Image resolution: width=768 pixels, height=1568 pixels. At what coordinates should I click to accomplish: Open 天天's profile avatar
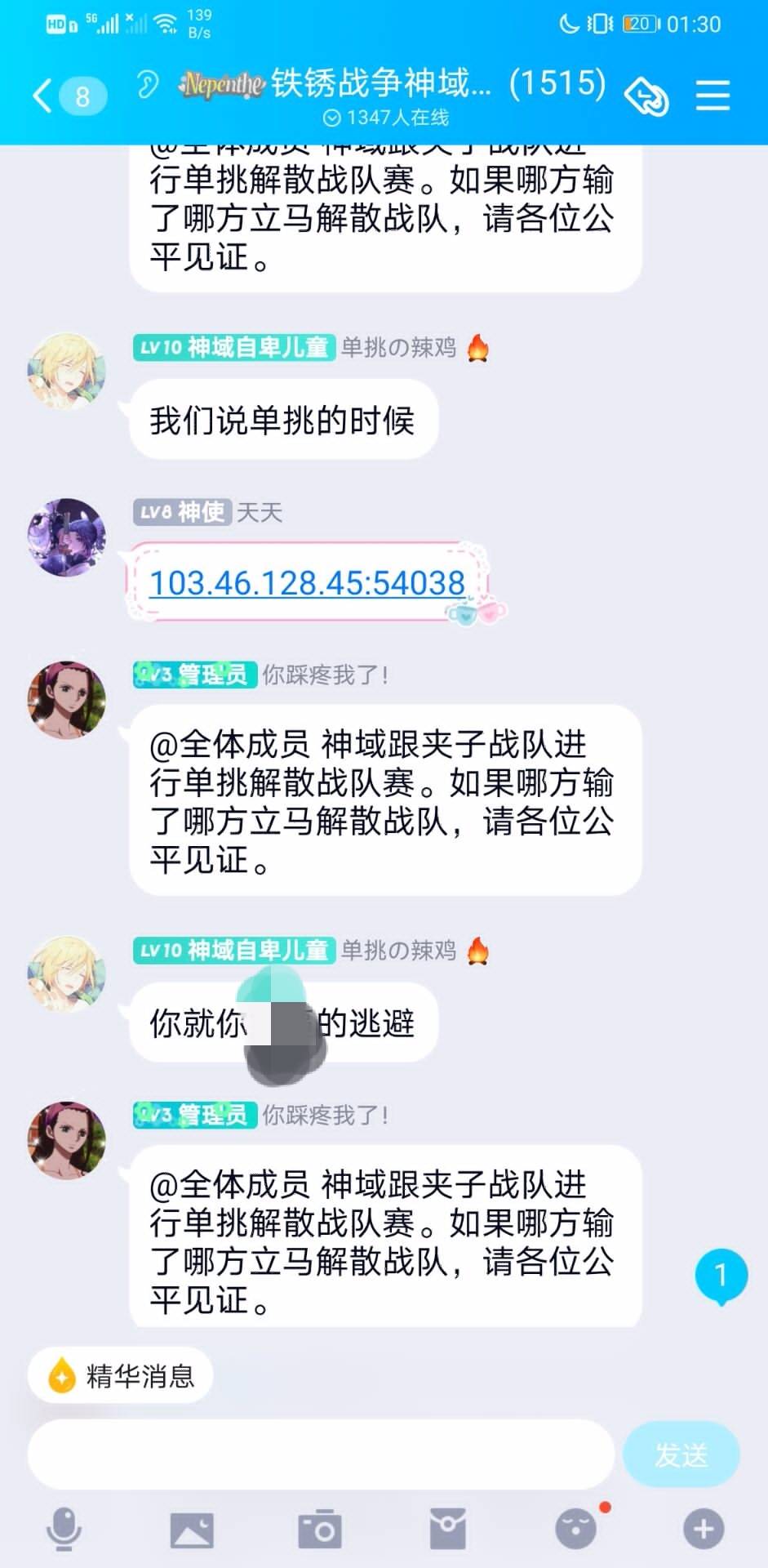(x=67, y=537)
